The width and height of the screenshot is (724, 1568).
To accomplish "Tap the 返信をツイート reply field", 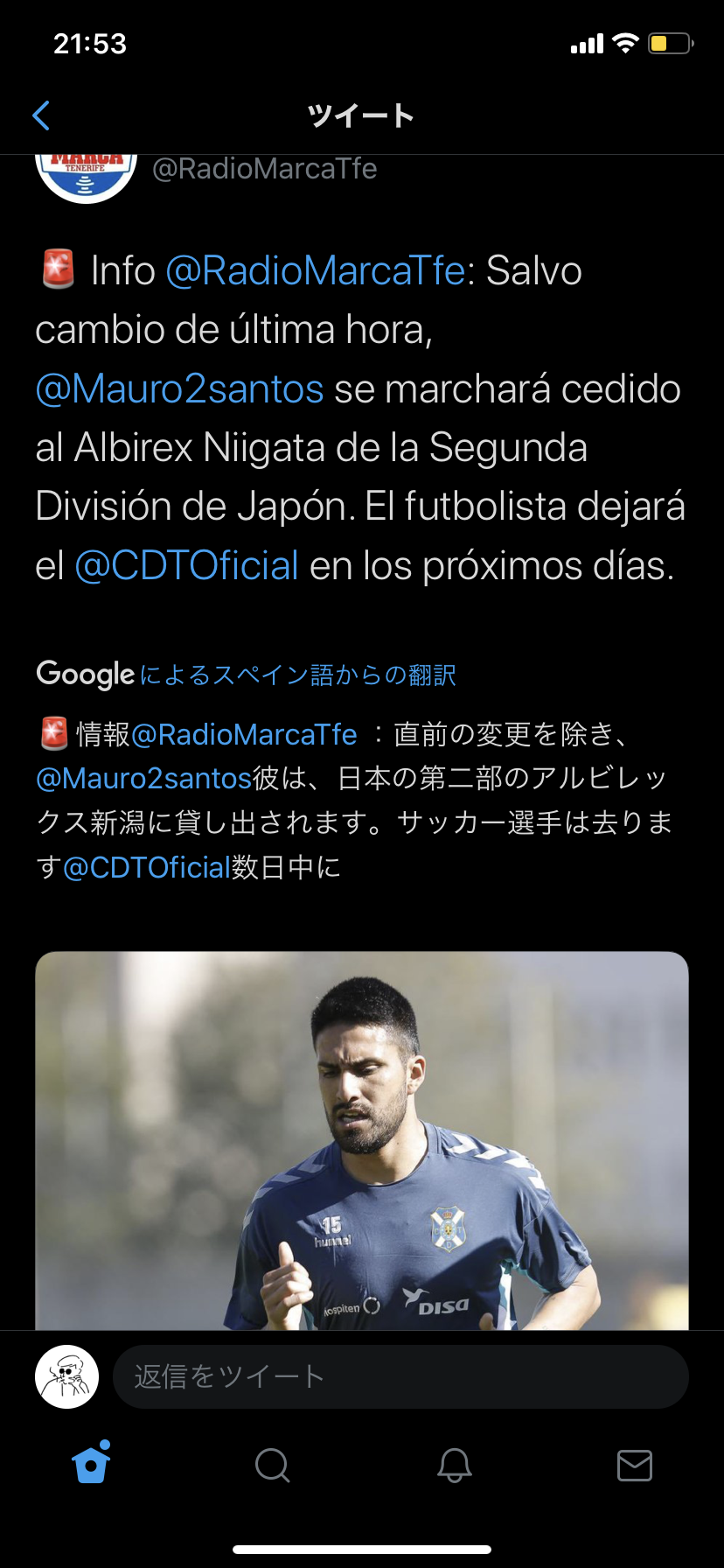I will coord(400,1376).
